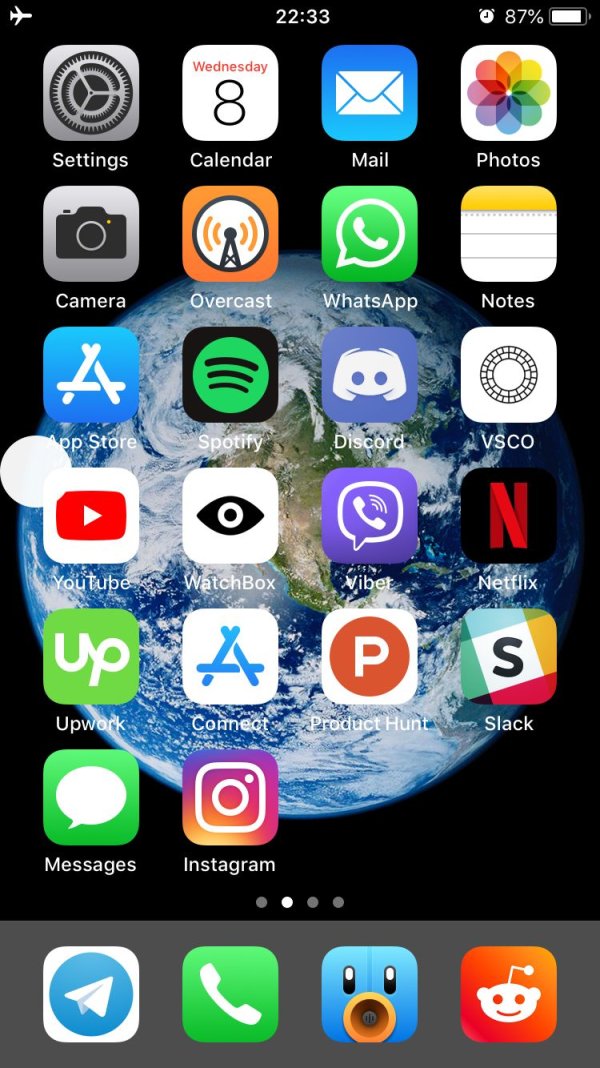The image size is (600, 1068).
Task: Open Instagram
Action: (230, 798)
